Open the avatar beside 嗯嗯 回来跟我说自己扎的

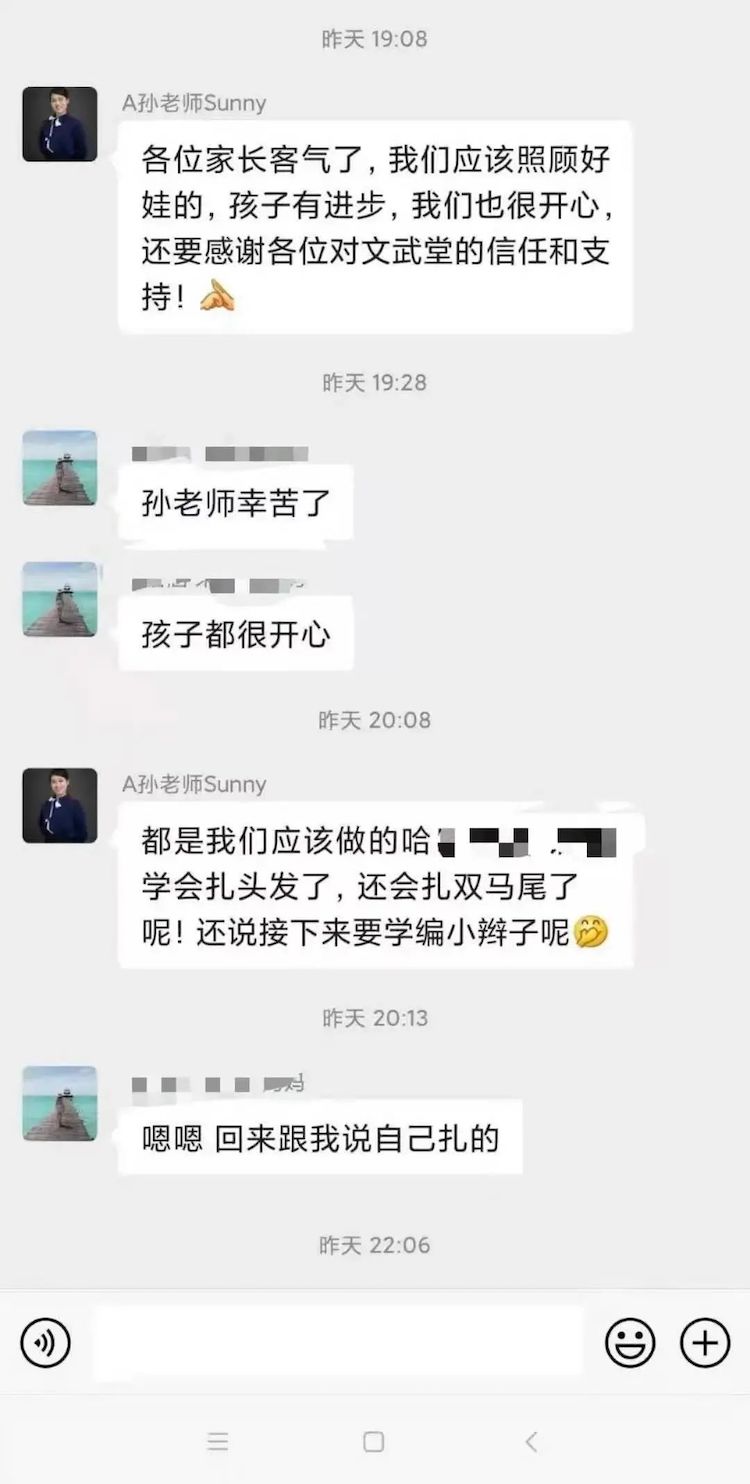pyautogui.click(x=60, y=1103)
